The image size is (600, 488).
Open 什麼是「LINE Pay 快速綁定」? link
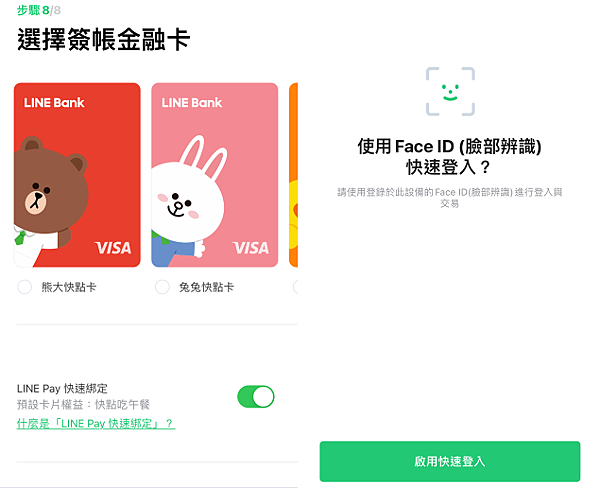click(x=96, y=424)
